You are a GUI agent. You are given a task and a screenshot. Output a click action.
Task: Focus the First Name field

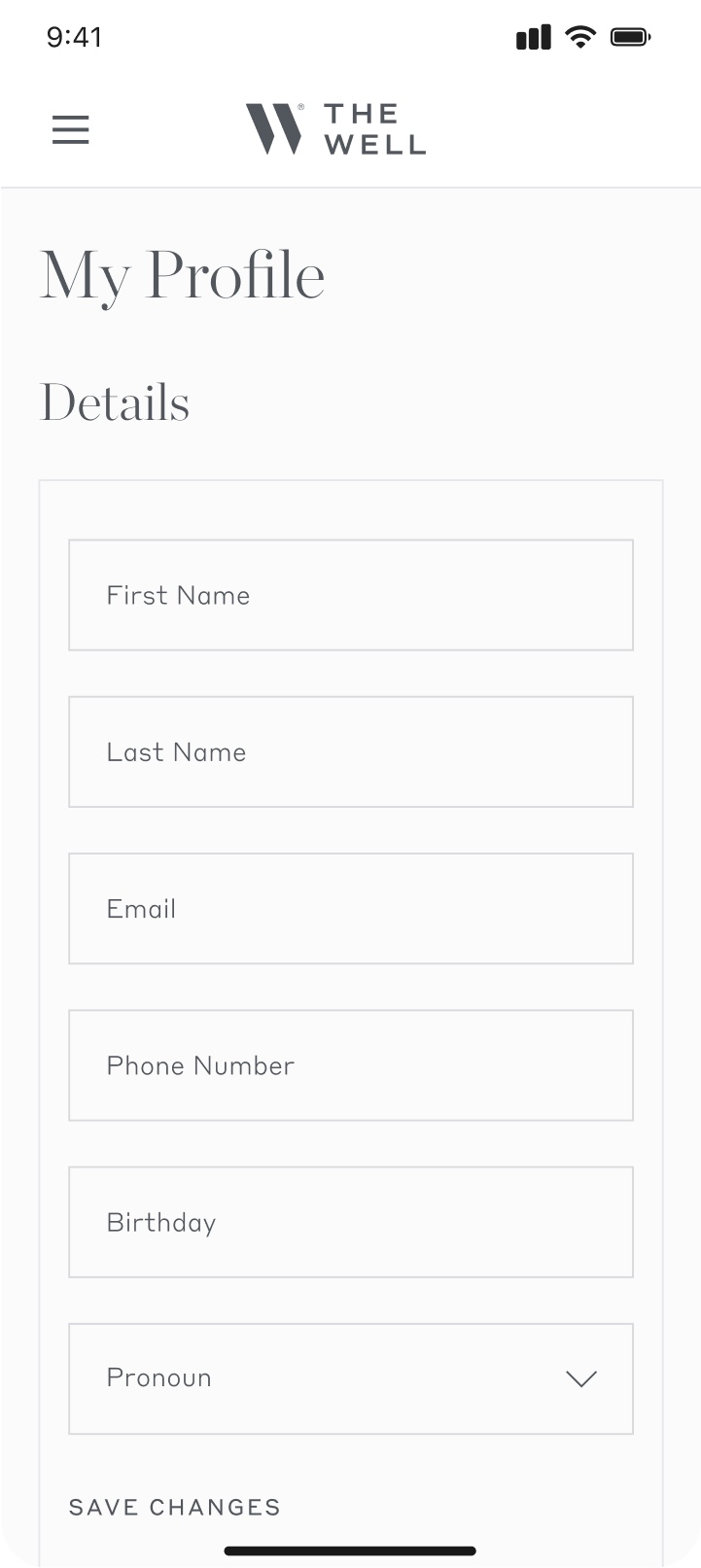(350, 595)
